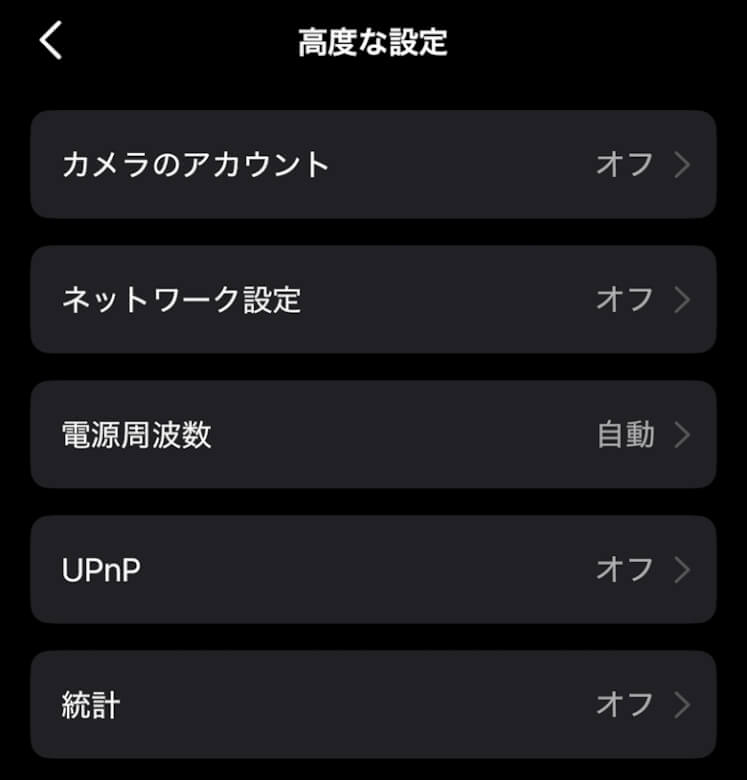Select the 電源周波数 setting

tap(373, 434)
